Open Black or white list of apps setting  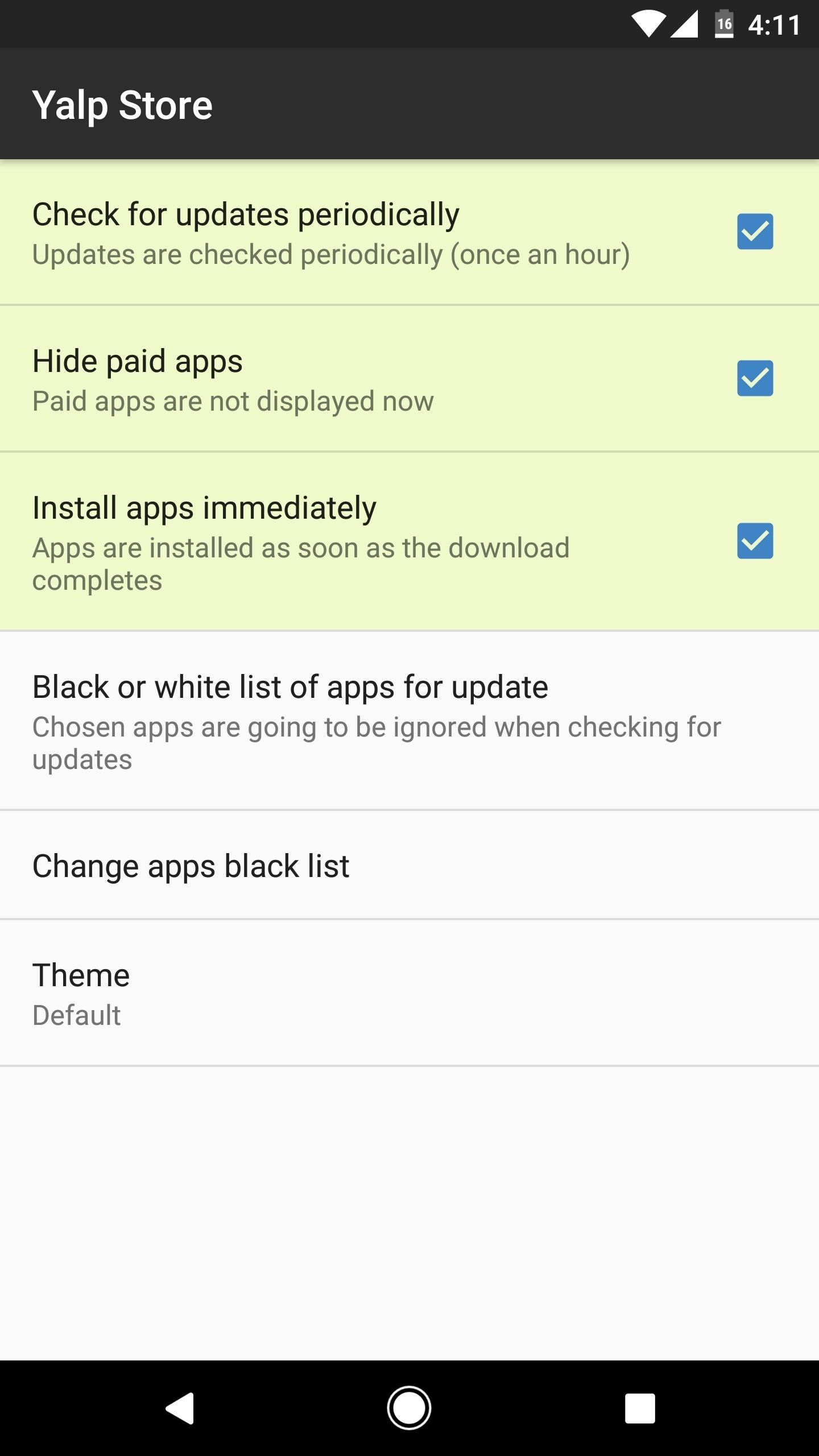[x=375, y=720]
